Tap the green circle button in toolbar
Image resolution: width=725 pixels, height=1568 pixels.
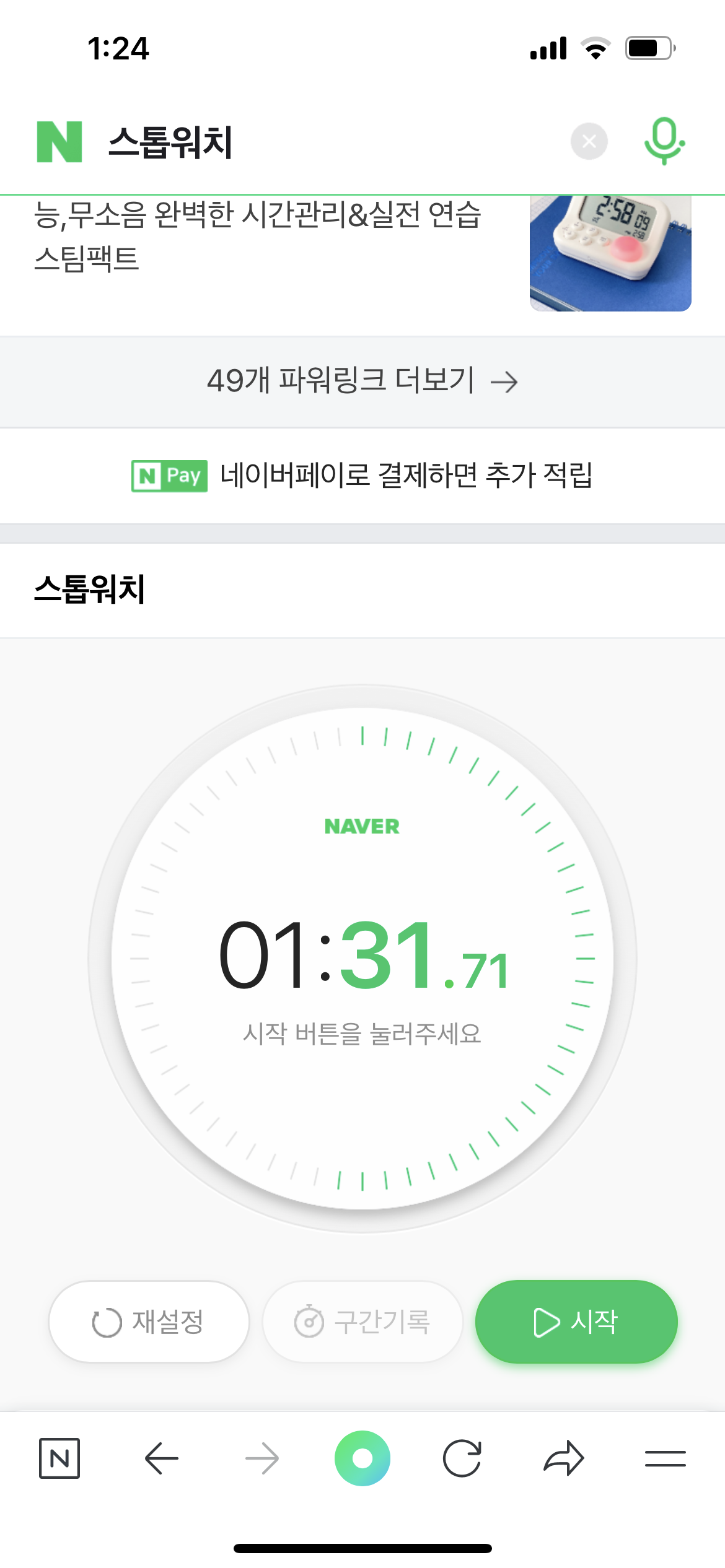(x=362, y=1458)
